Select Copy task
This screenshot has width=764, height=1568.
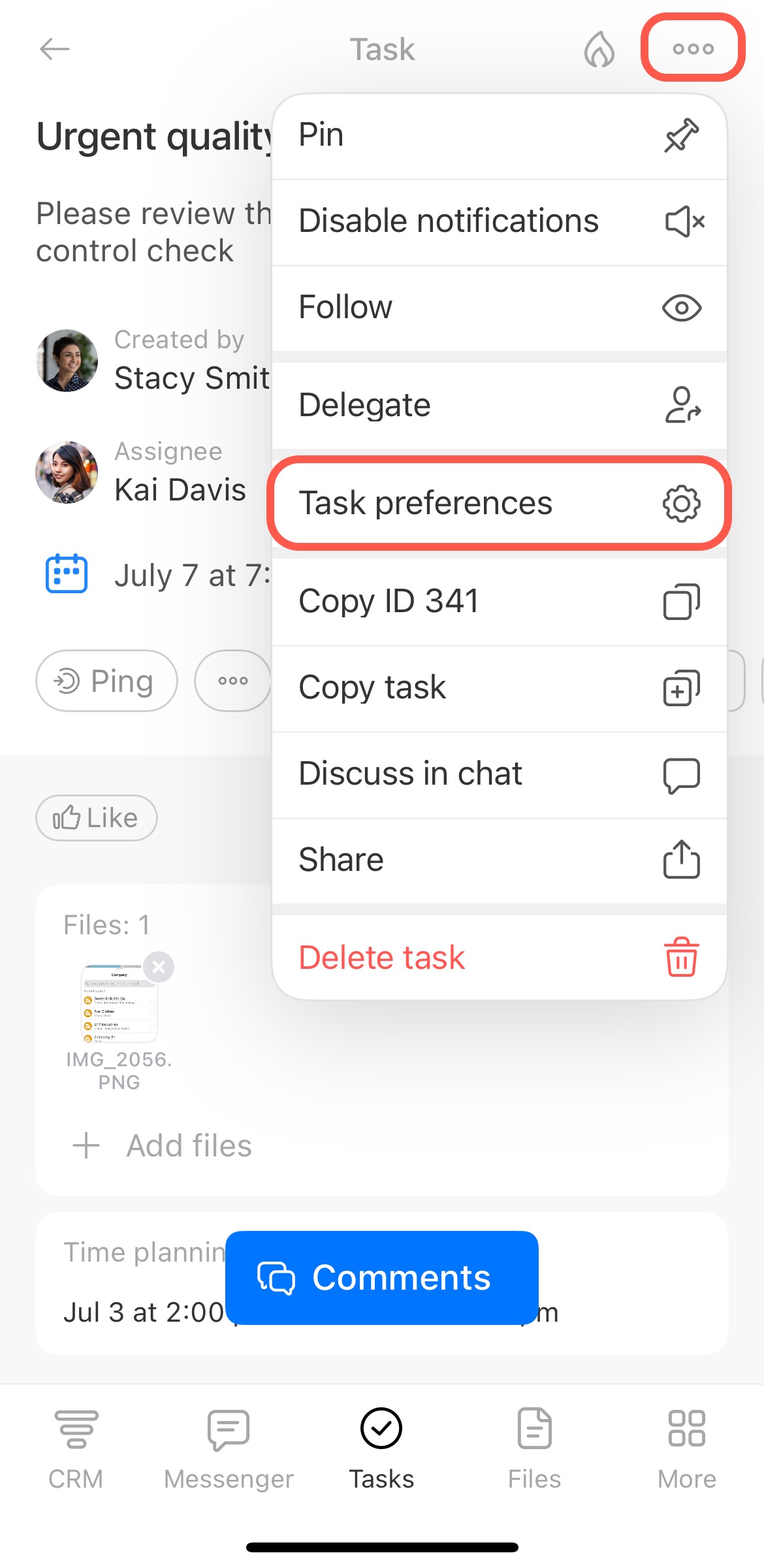(x=500, y=689)
